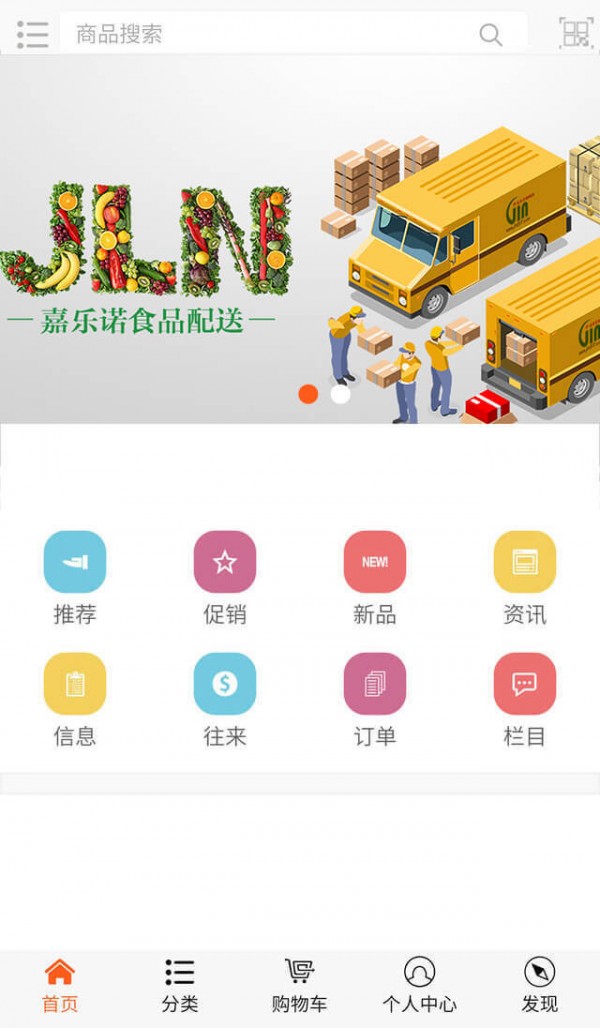Viewport: 600px width, 1028px height.
Task: Select the second banner page dot
Action: coord(340,394)
